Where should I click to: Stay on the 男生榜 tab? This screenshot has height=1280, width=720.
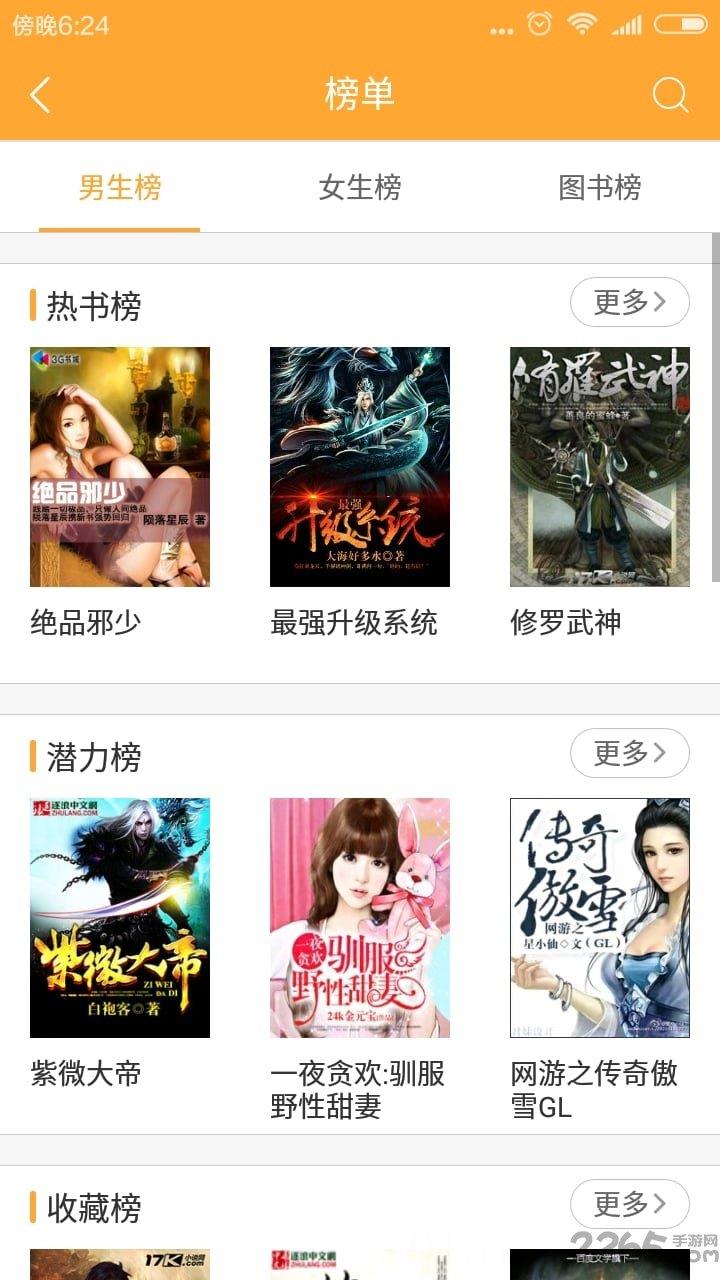pyautogui.click(x=119, y=189)
